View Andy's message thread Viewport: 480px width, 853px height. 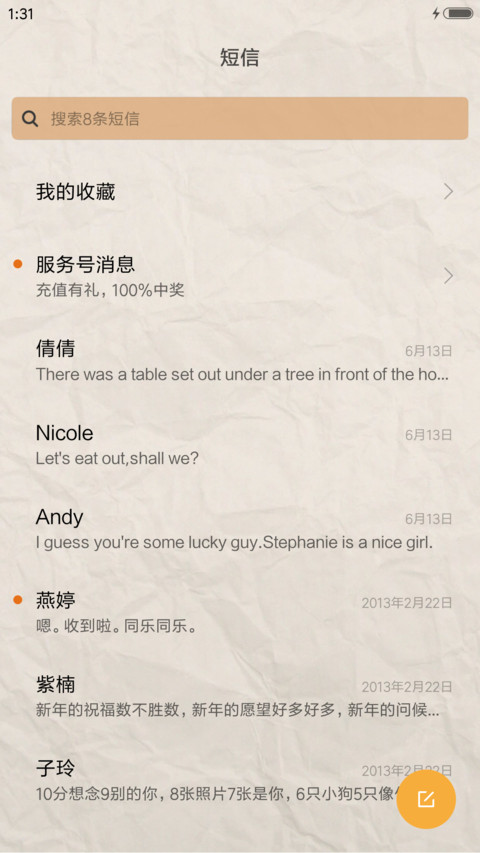[x=240, y=529]
